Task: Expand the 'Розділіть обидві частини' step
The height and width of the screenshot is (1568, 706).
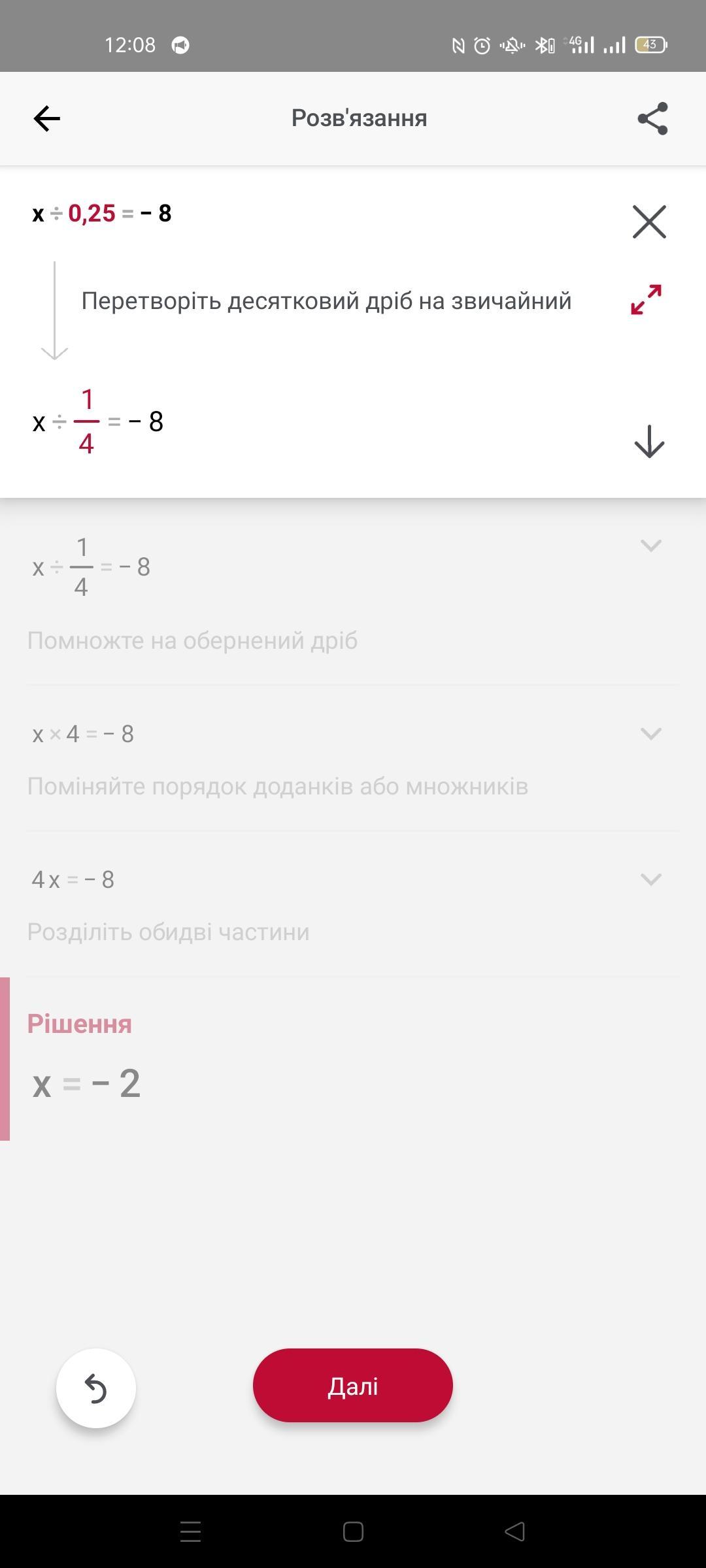Action: tap(650, 879)
